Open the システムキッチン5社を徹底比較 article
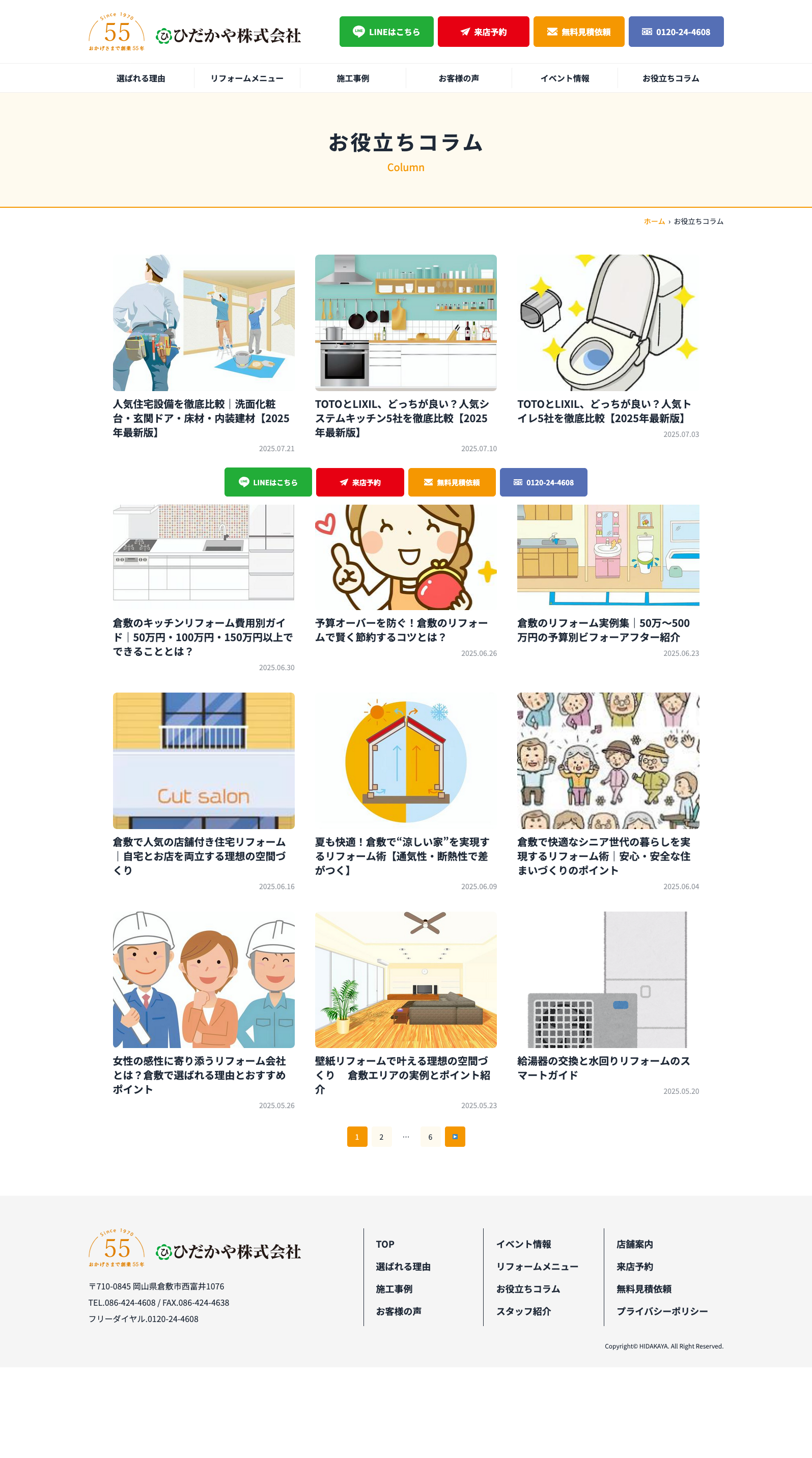The image size is (812, 1458). (x=406, y=354)
